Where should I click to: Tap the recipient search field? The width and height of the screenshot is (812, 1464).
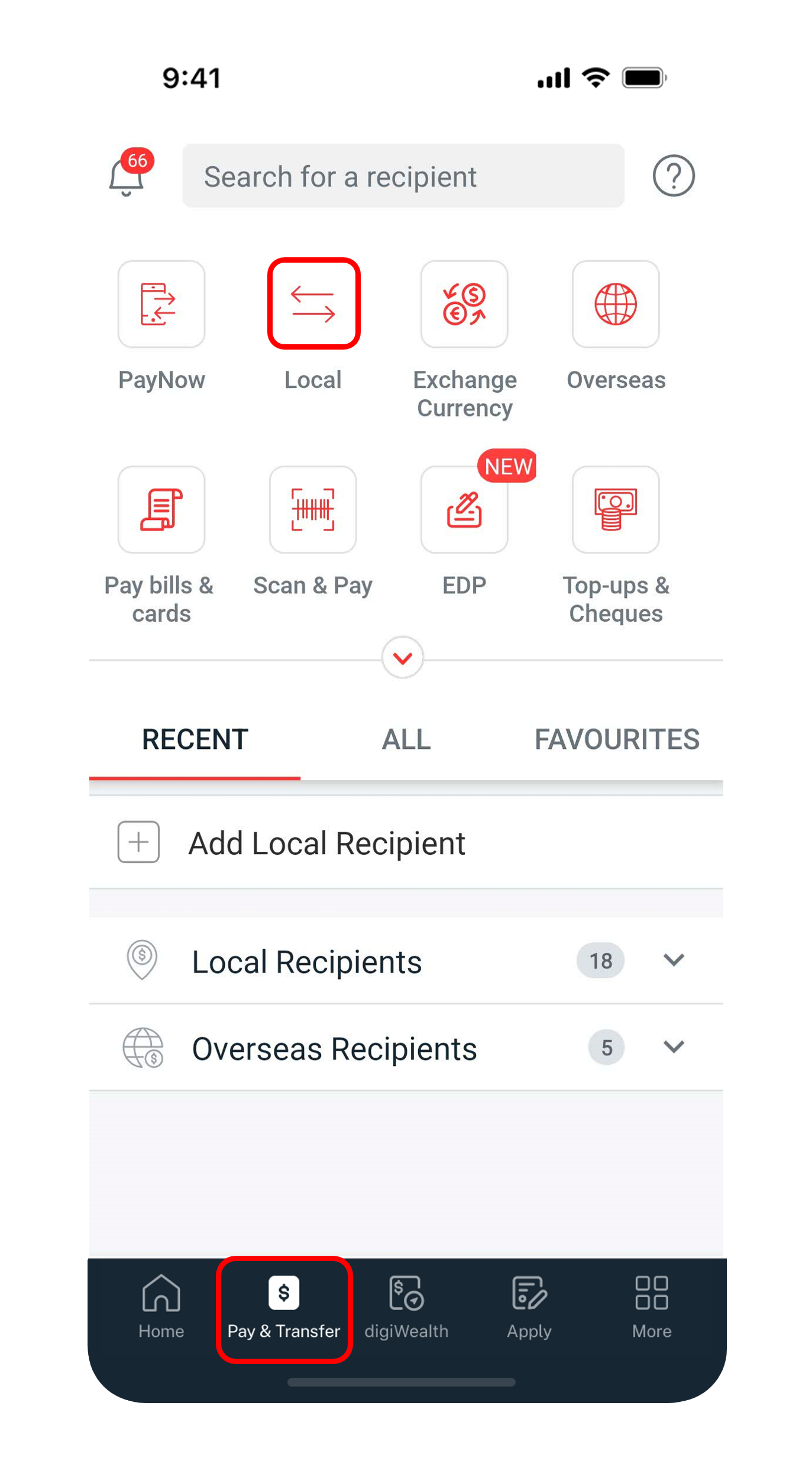(403, 176)
